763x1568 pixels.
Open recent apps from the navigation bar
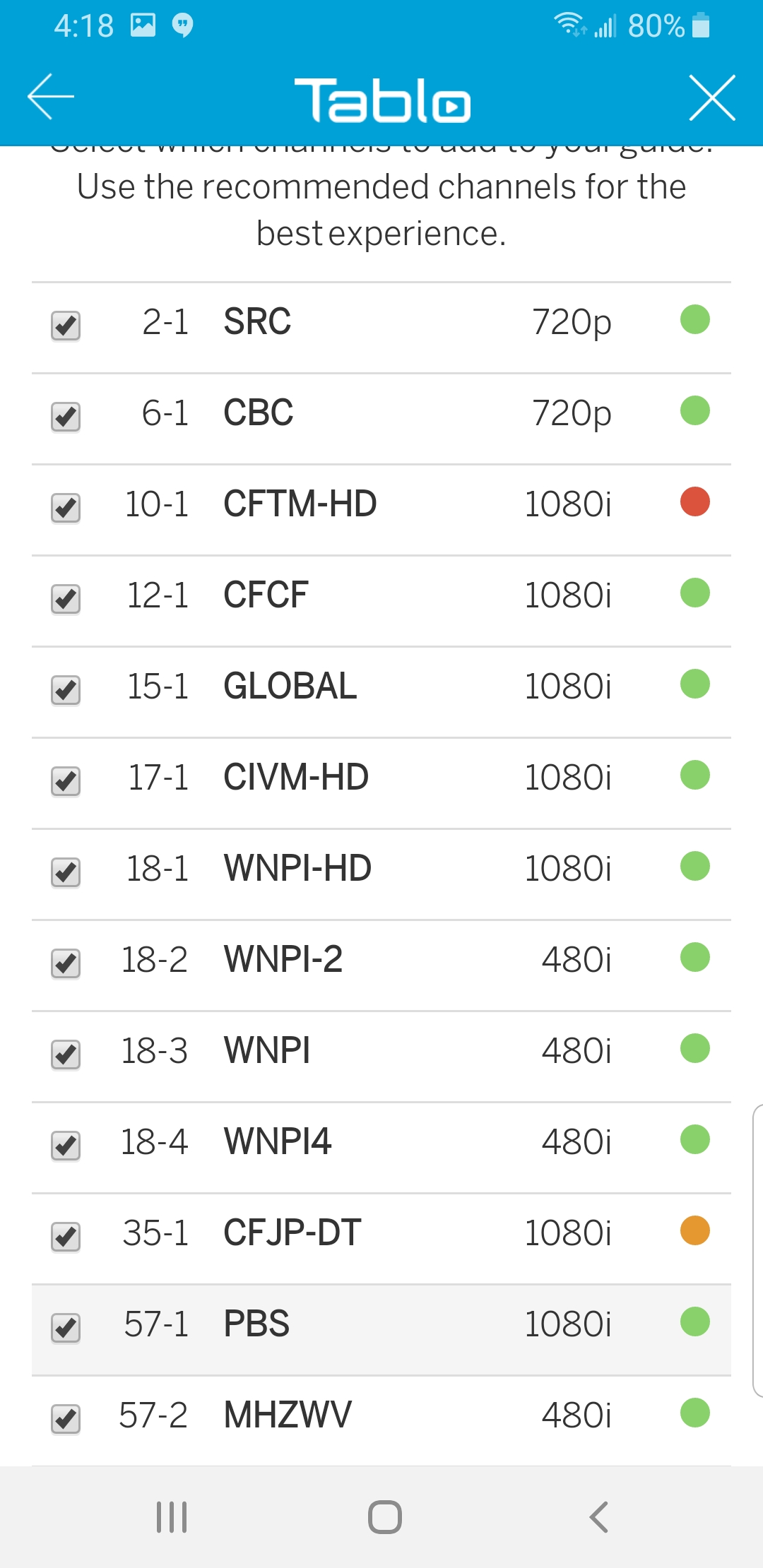(x=172, y=1516)
